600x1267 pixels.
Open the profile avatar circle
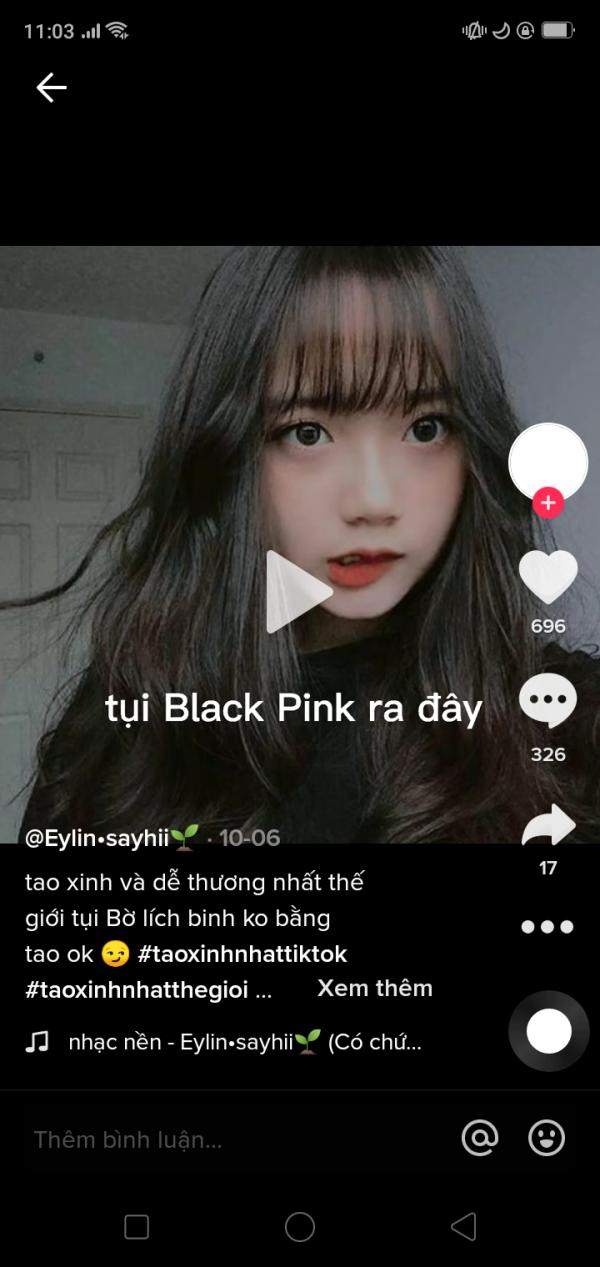[x=548, y=462]
